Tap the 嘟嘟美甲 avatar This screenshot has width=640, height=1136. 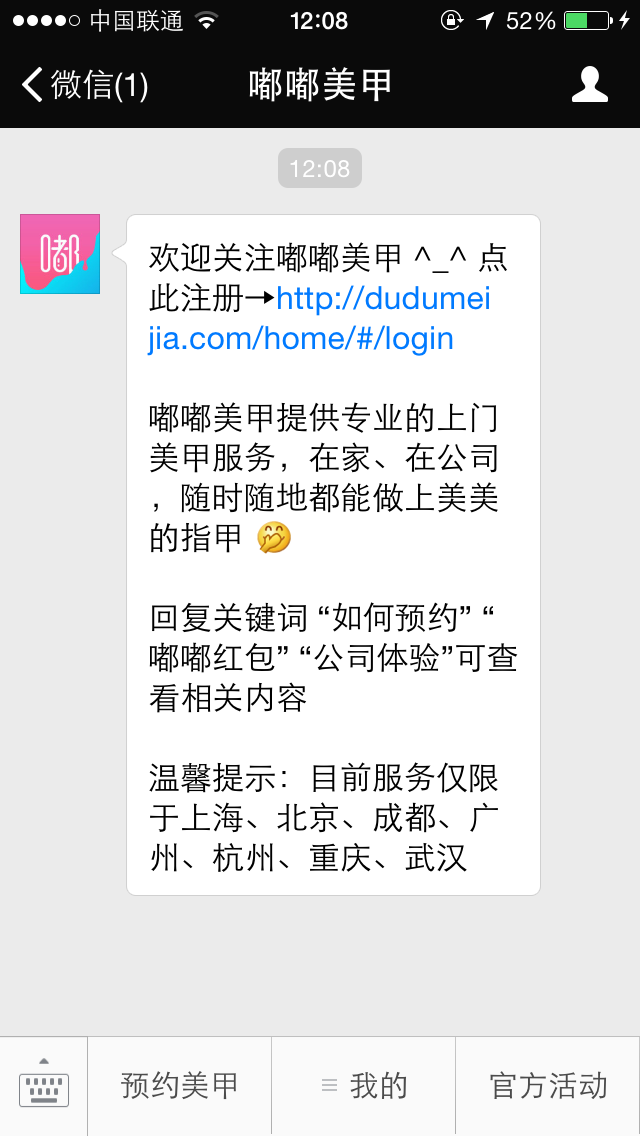[60, 254]
